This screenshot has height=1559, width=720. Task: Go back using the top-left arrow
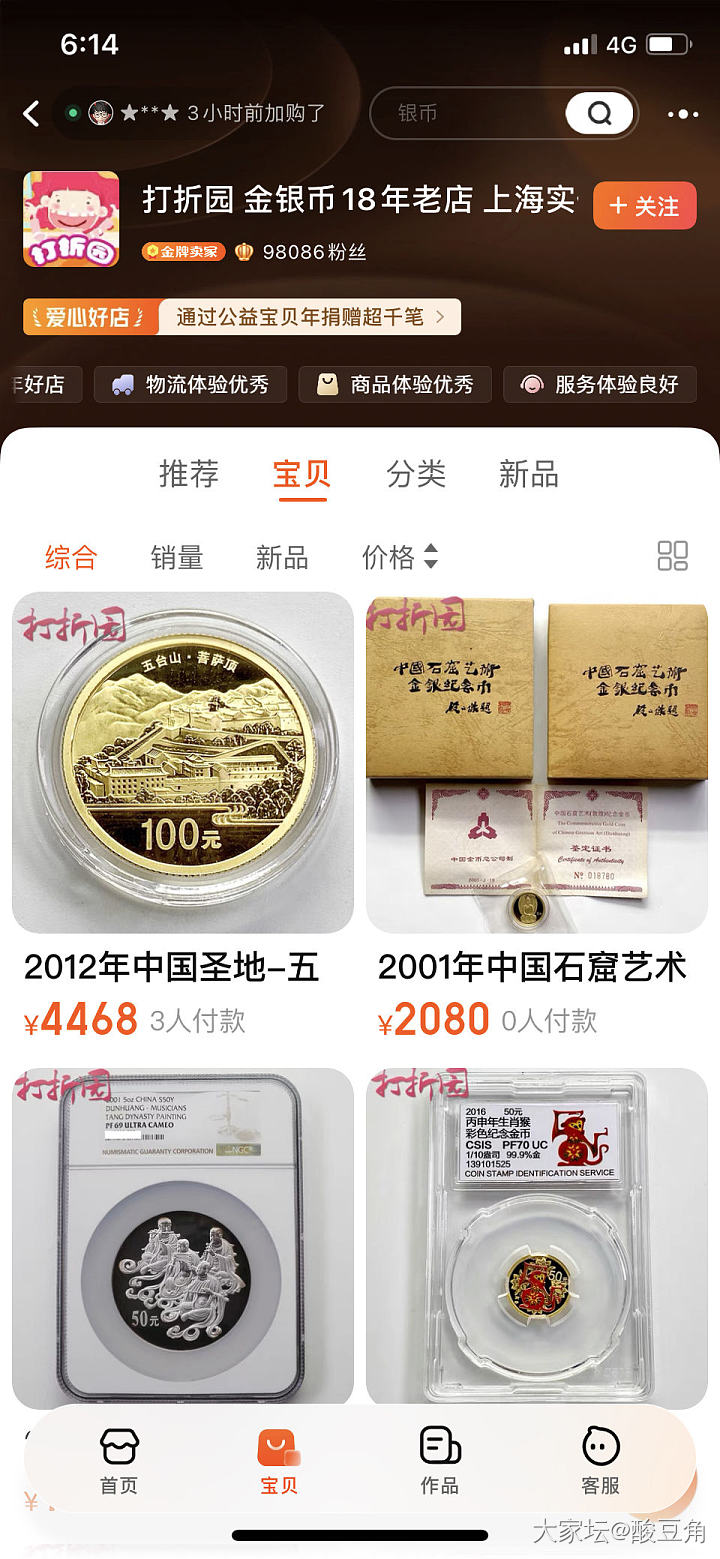(32, 113)
